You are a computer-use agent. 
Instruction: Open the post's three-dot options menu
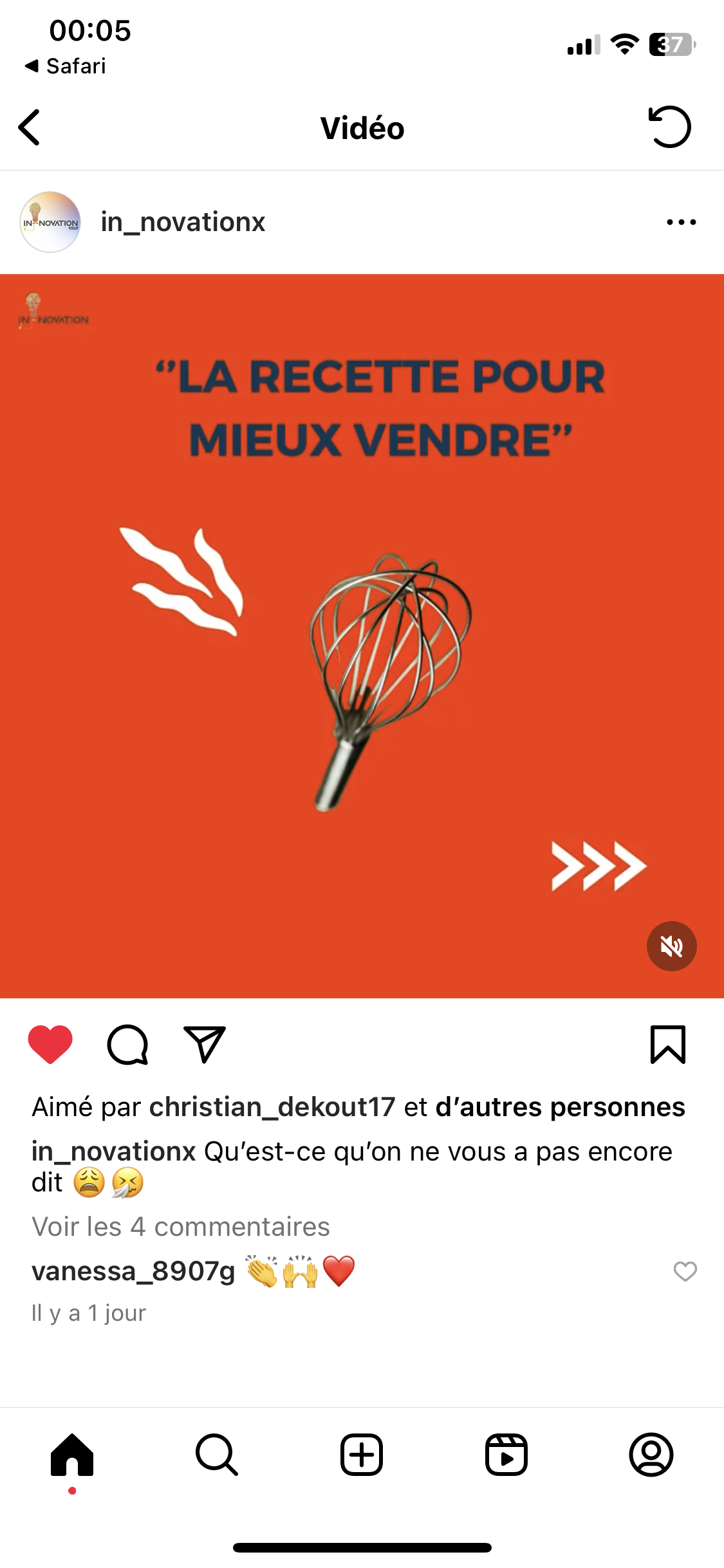tap(681, 222)
